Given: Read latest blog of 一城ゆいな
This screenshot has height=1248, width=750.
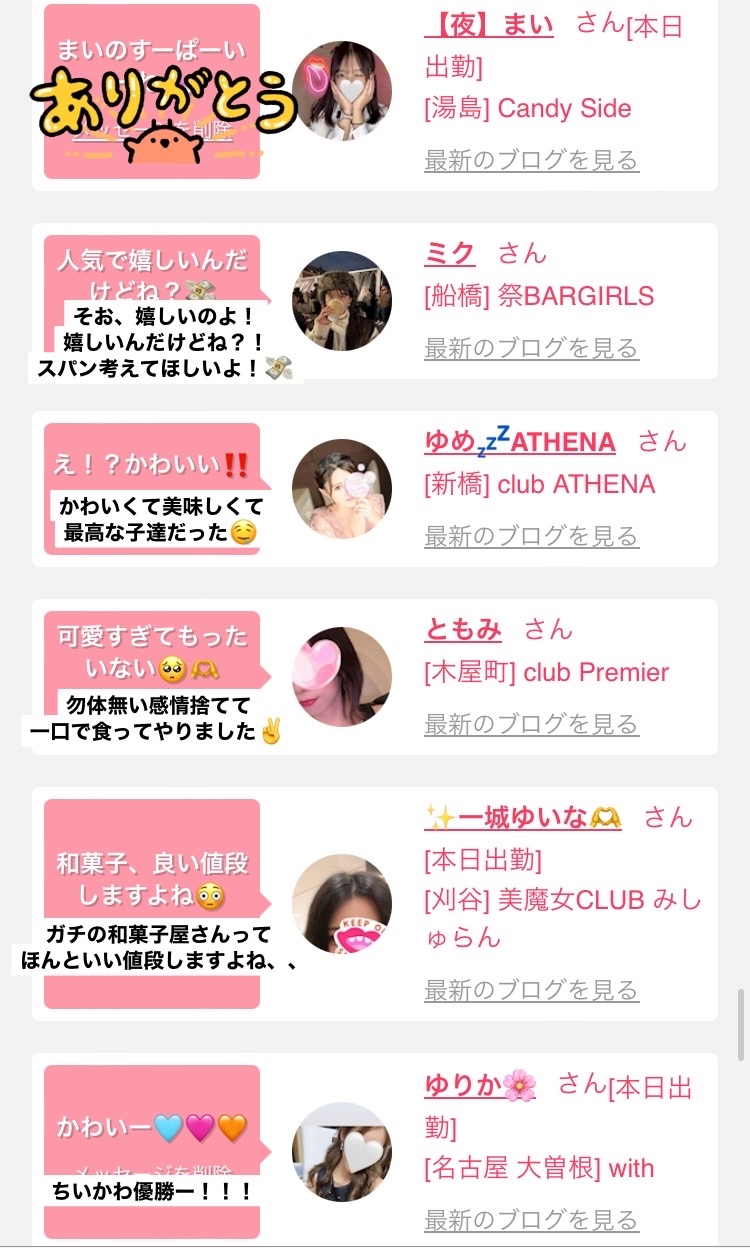Looking at the screenshot, I should tap(531, 990).
